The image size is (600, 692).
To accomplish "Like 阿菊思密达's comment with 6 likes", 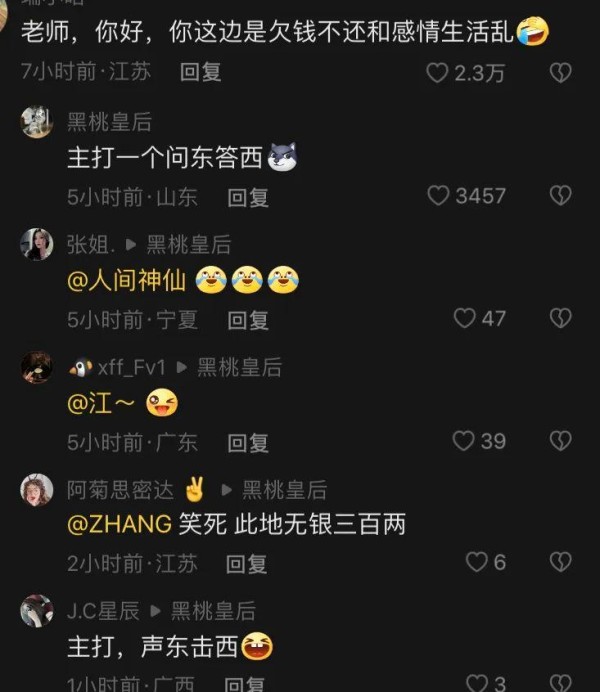I will (477, 563).
